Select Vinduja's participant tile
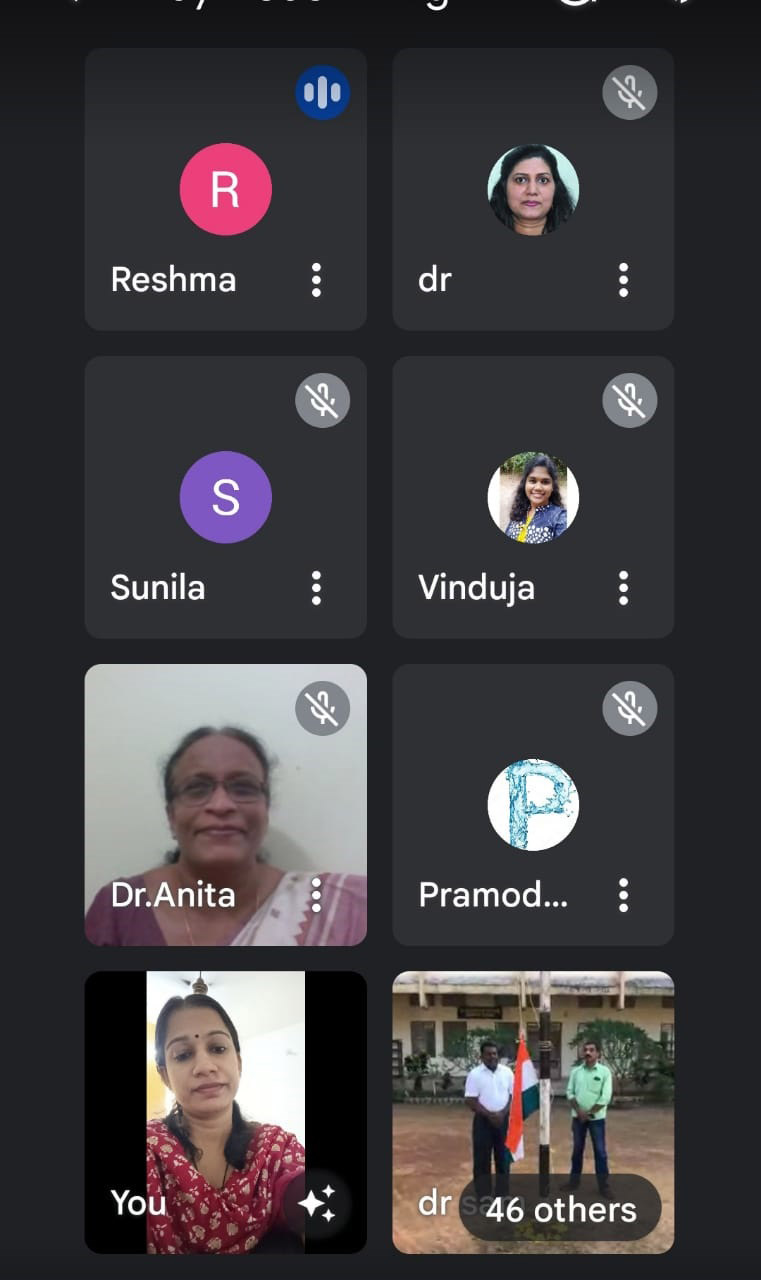 [x=533, y=497]
